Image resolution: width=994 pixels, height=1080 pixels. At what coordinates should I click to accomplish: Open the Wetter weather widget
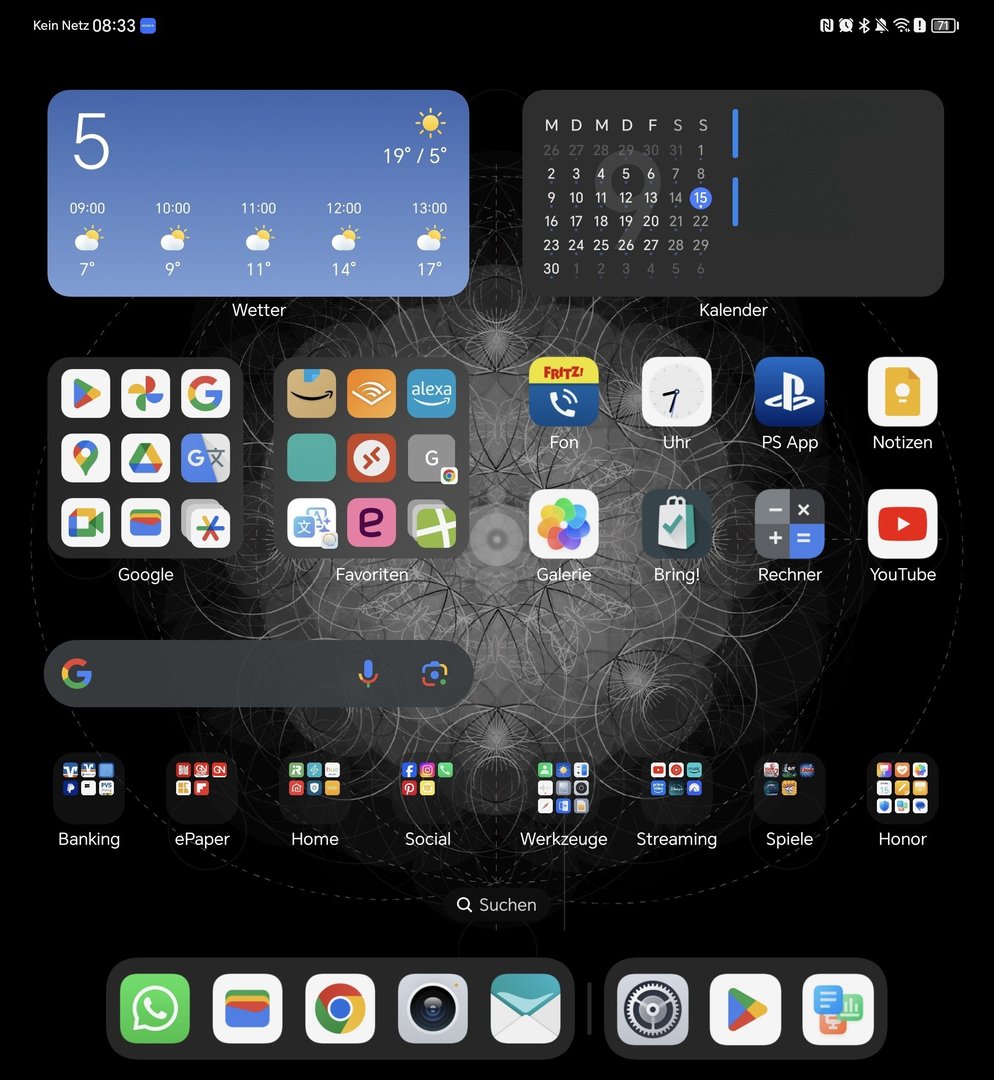tap(258, 193)
